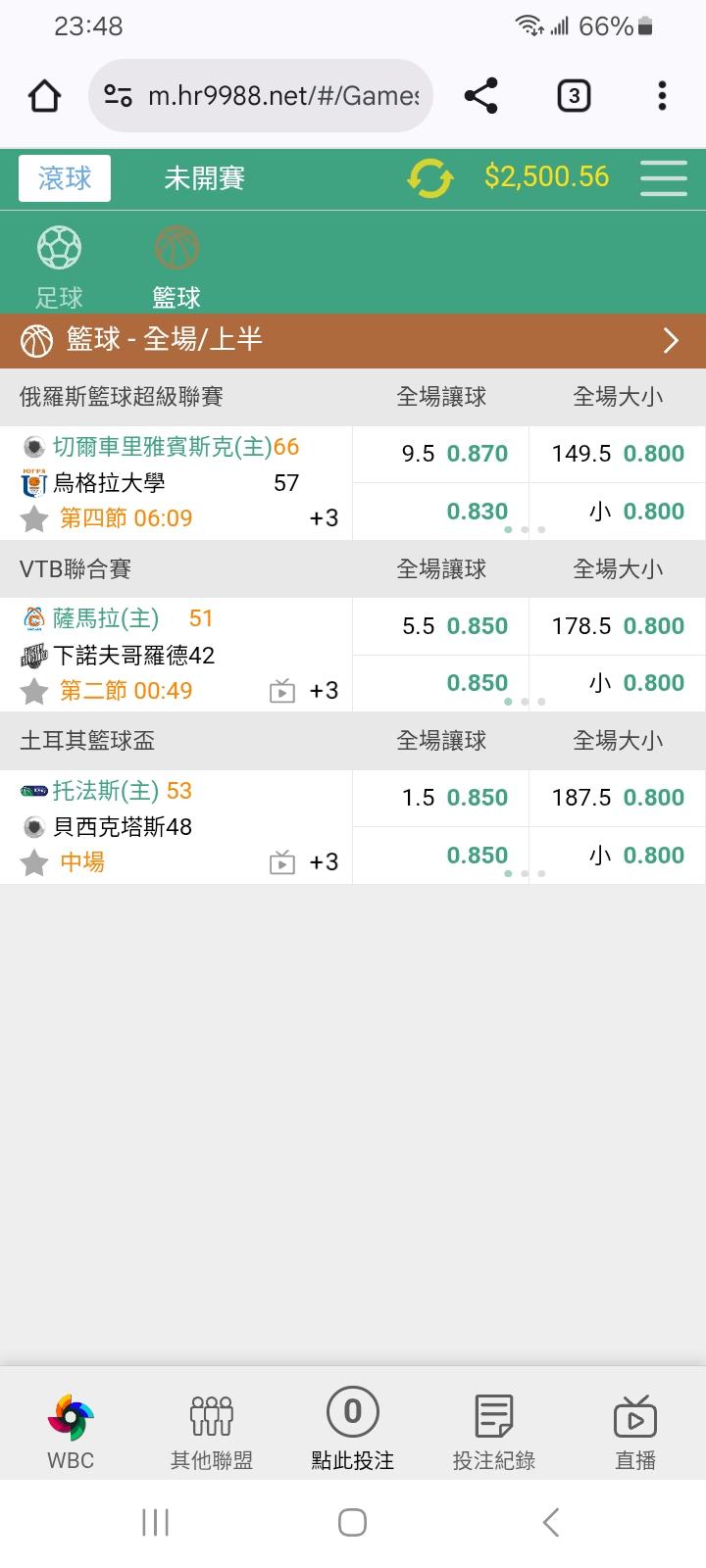Select 托法斯 1.5 handicap odds 0.850

(x=441, y=798)
